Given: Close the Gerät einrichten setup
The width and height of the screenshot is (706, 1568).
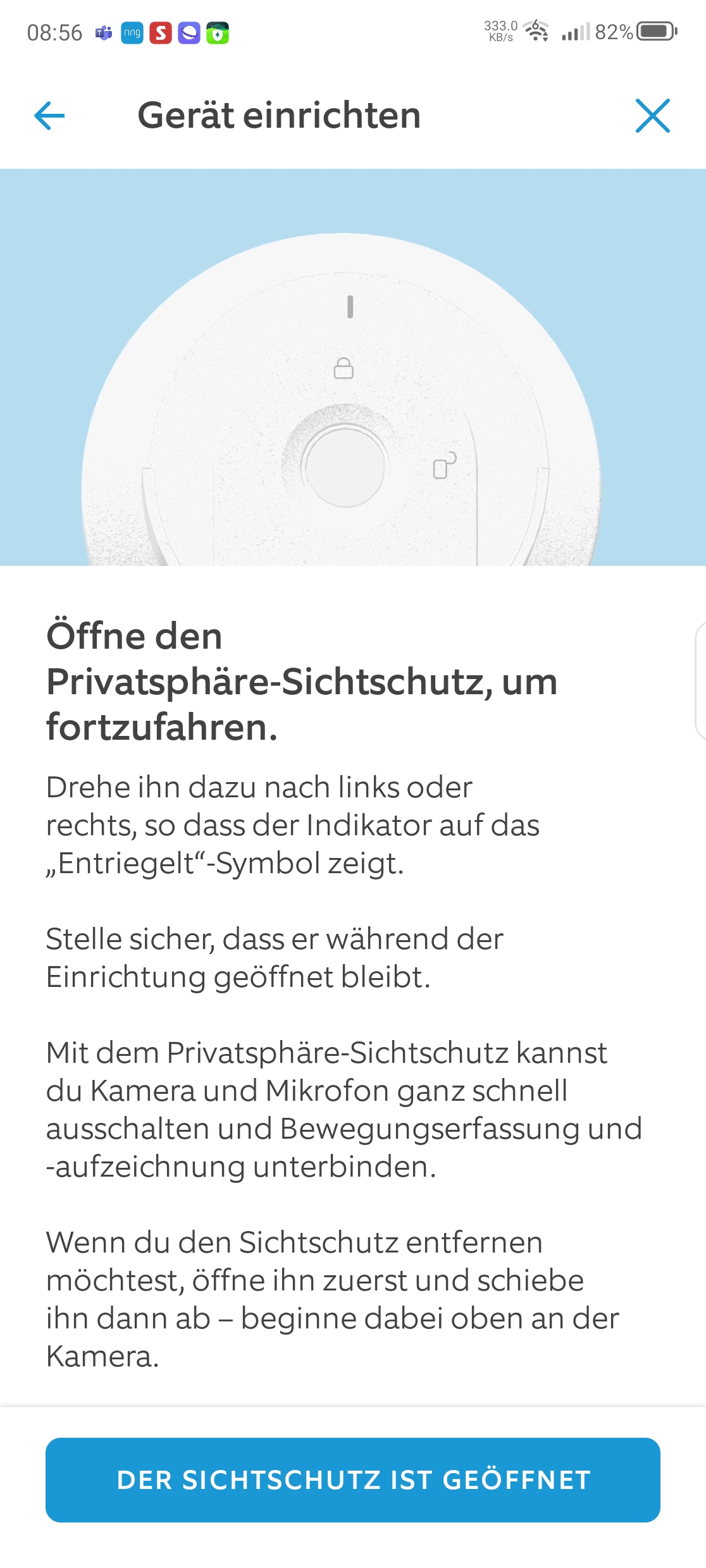Looking at the screenshot, I should [x=652, y=116].
